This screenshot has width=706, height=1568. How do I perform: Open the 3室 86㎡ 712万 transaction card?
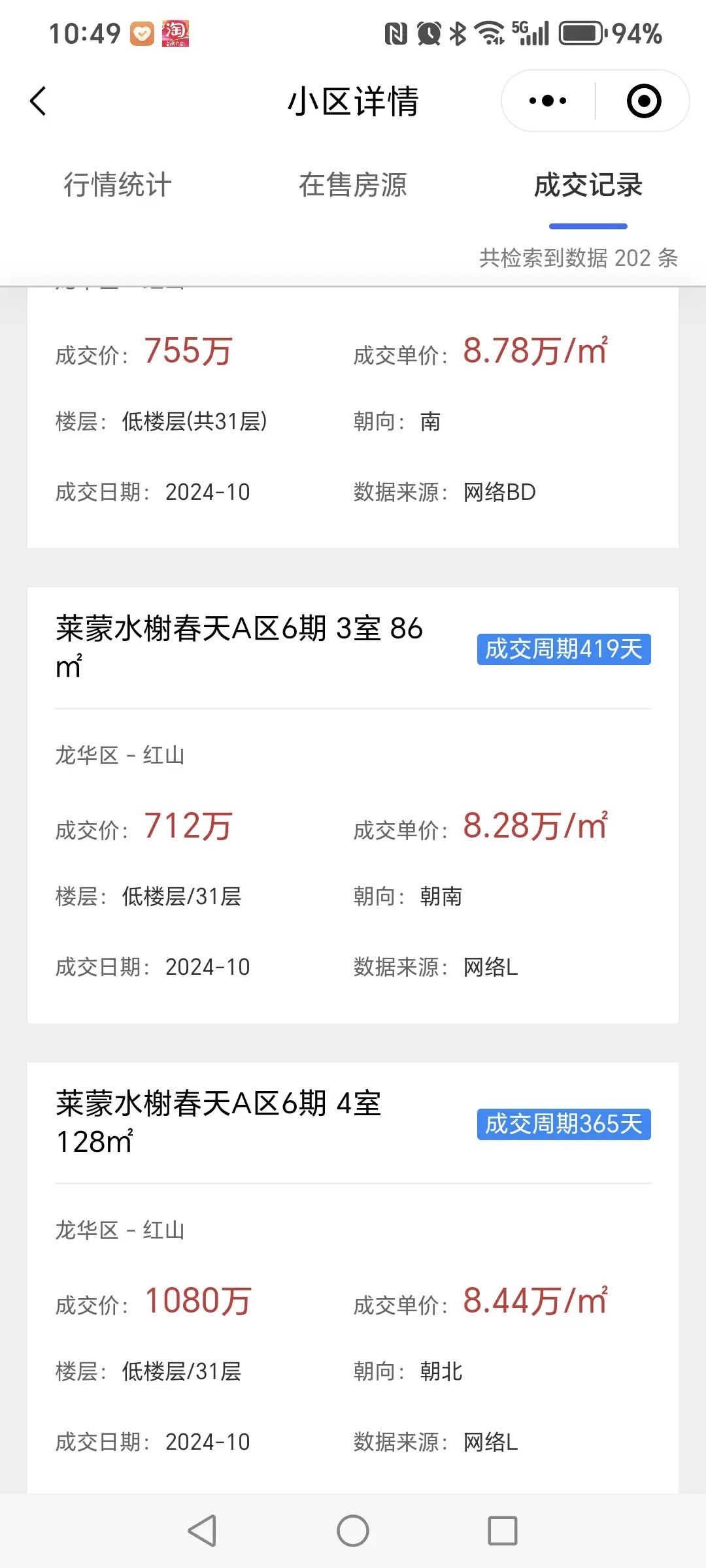(x=353, y=805)
